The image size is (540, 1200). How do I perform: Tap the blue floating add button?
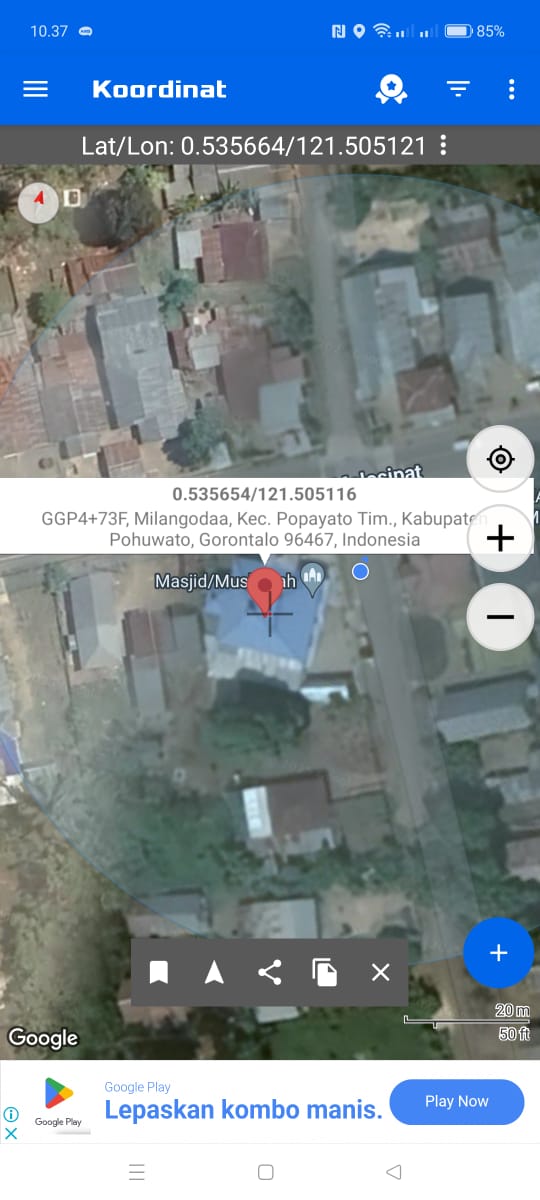point(498,953)
